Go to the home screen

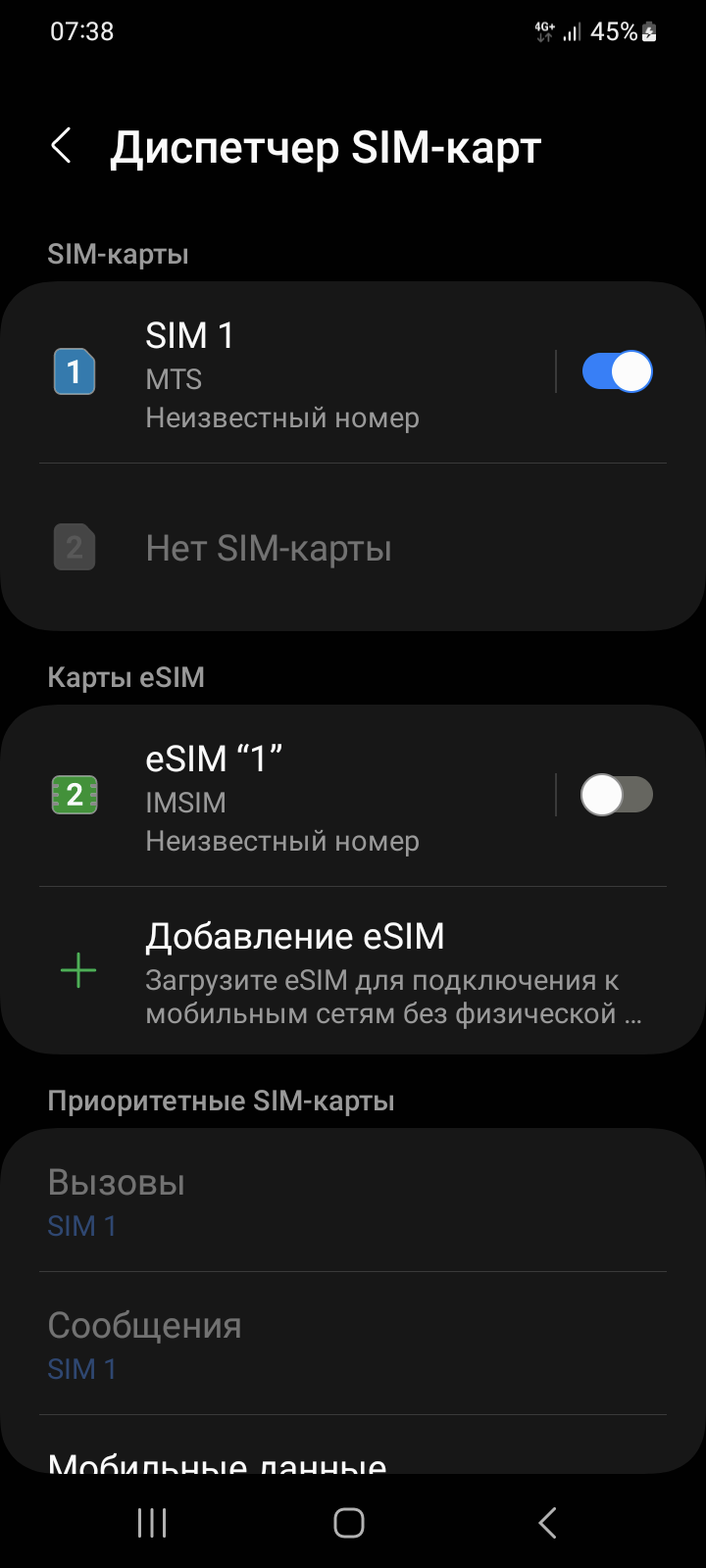click(x=349, y=1523)
